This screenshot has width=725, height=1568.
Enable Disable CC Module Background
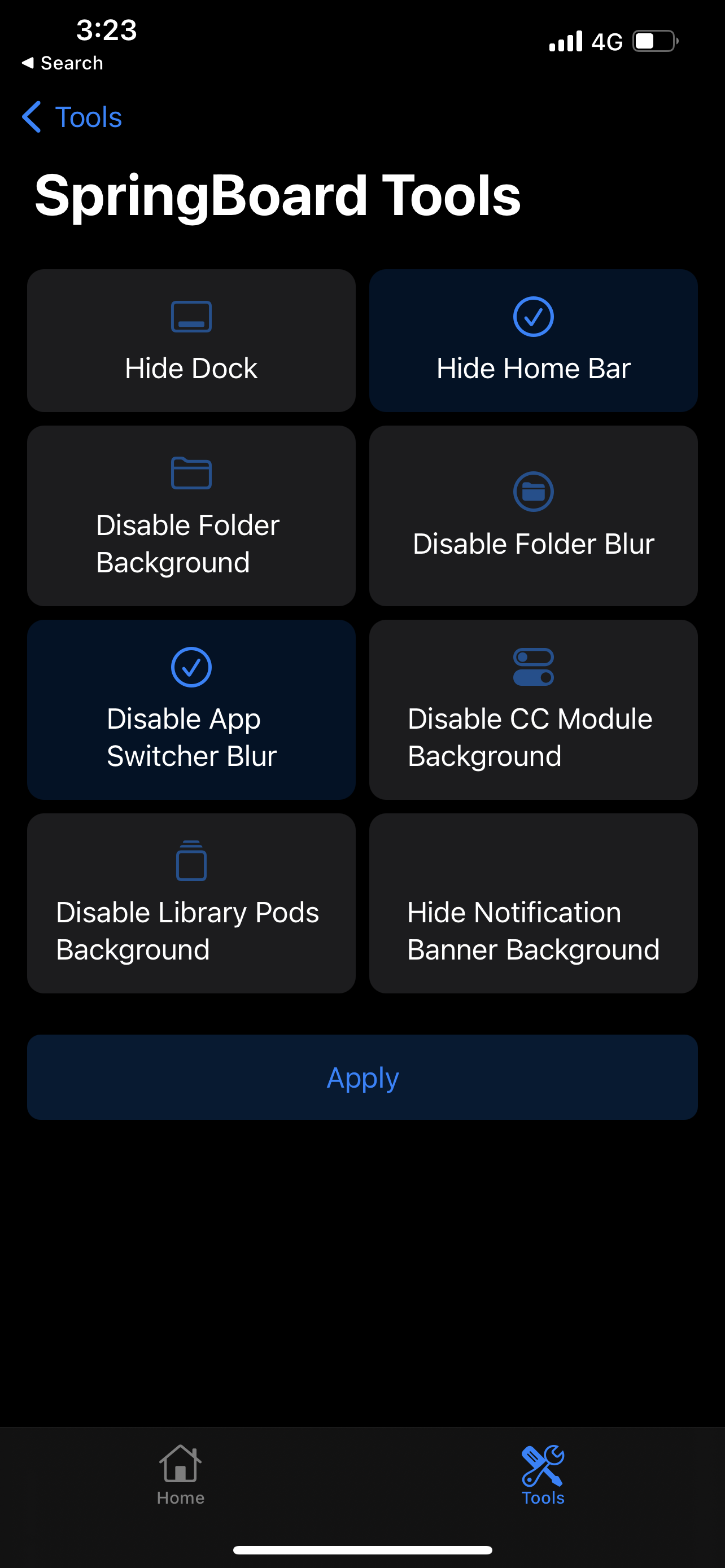(x=533, y=709)
